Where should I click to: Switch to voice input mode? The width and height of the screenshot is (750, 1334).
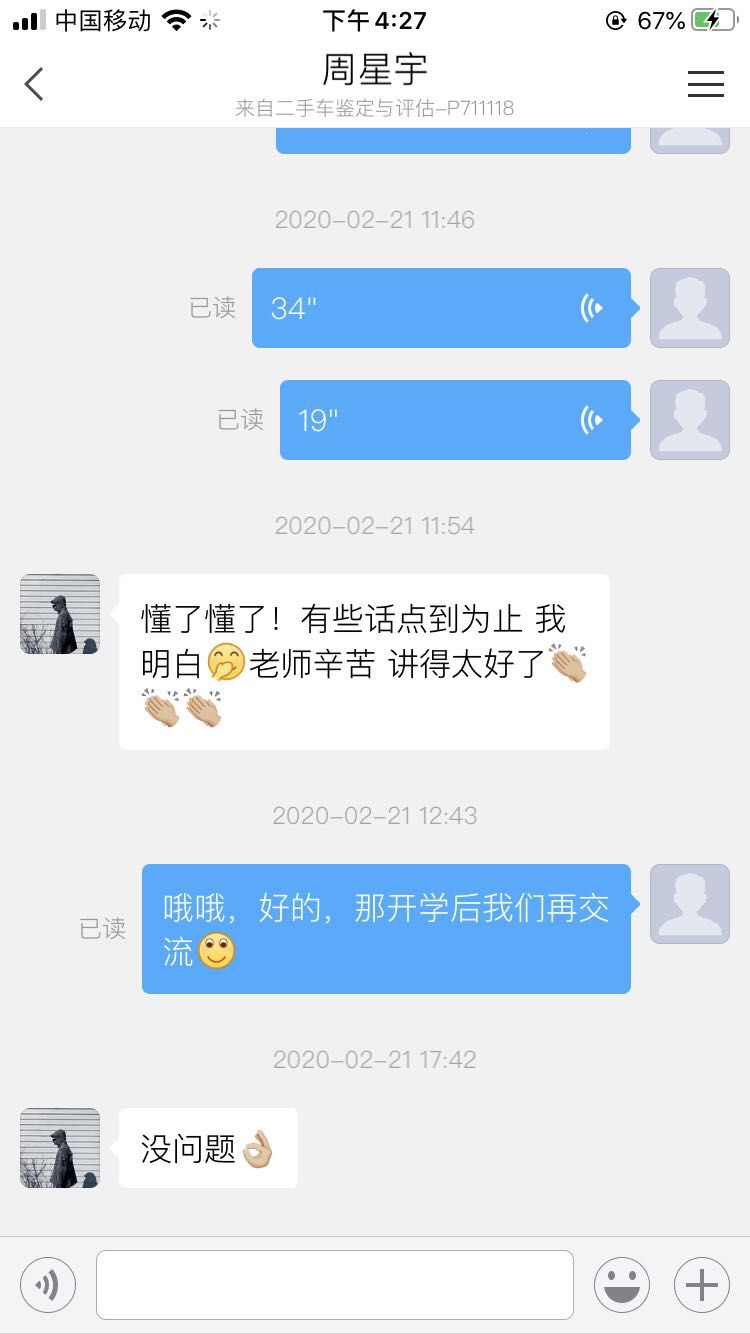48,1284
